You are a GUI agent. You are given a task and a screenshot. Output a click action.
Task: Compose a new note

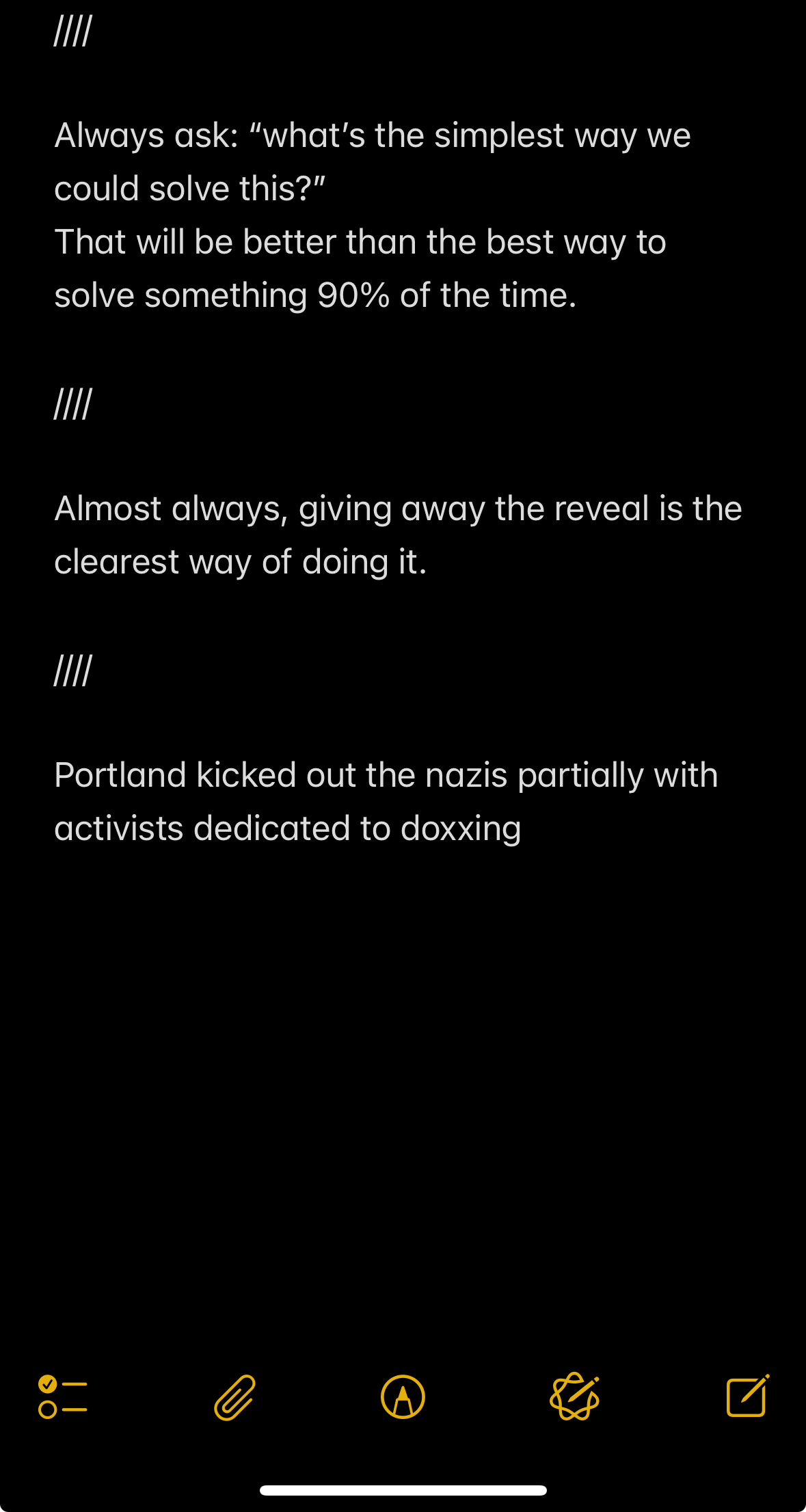point(747,1396)
